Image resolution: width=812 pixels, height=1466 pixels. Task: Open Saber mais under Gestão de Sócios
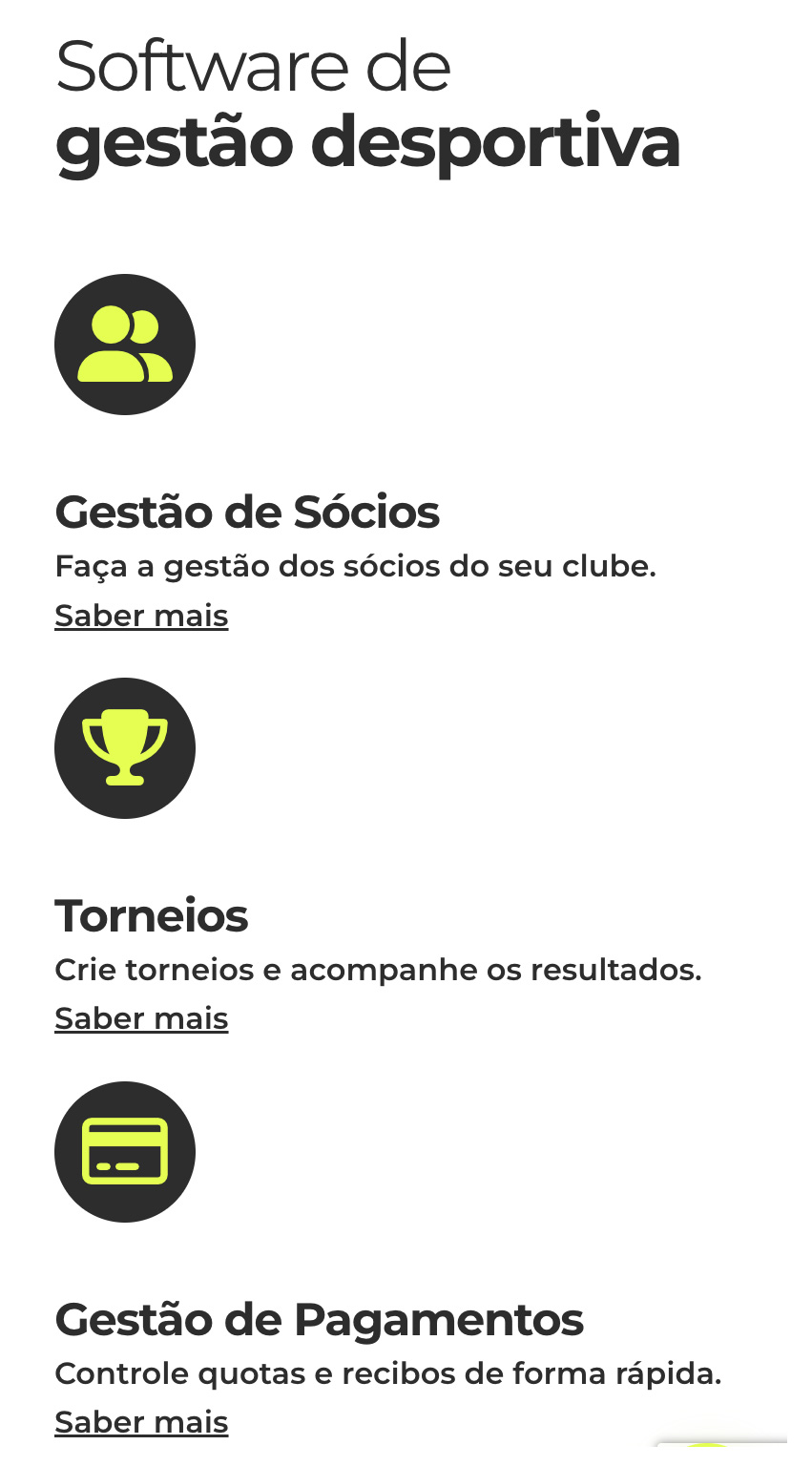141,616
